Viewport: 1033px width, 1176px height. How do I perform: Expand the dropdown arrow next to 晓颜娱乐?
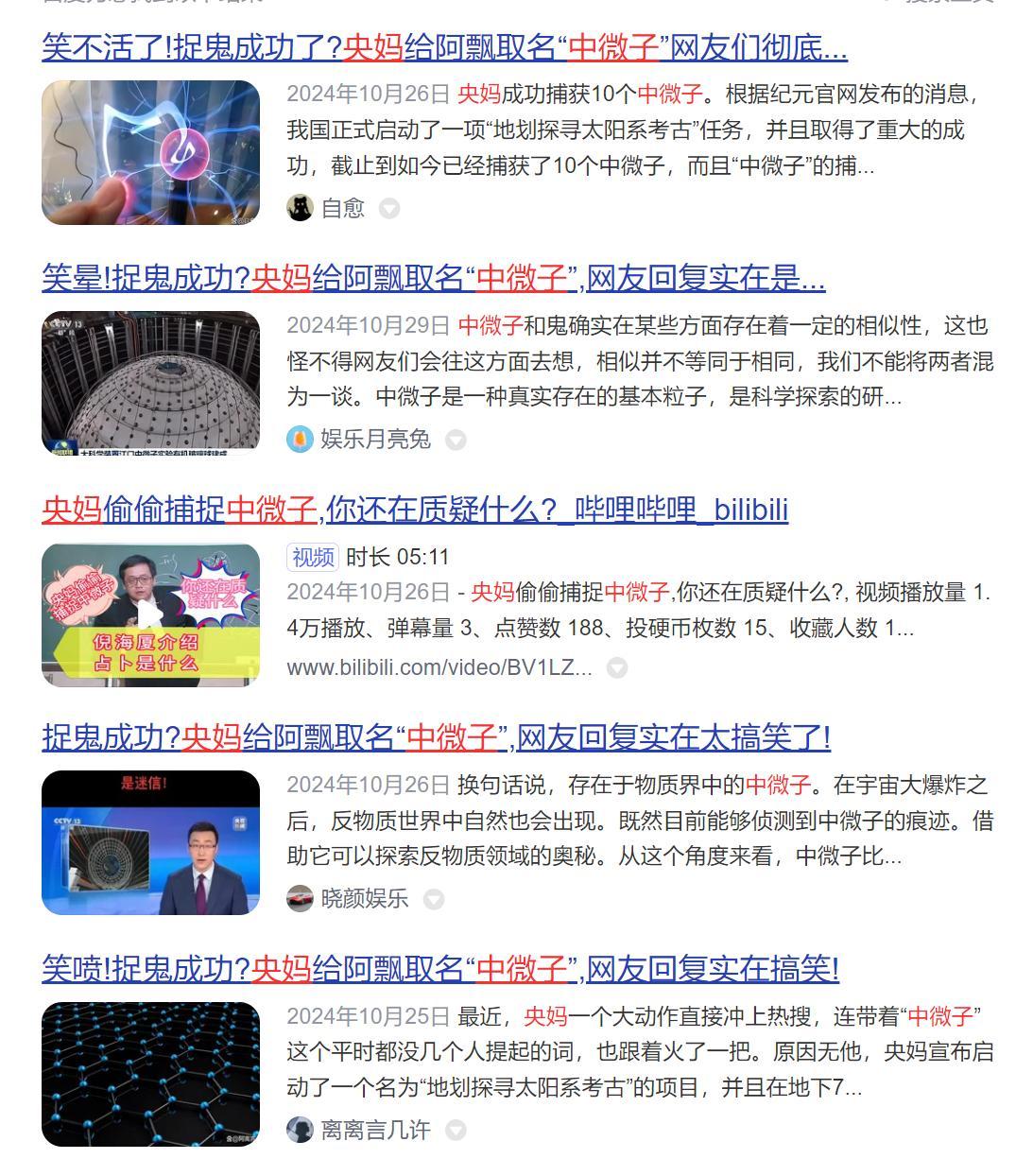tap(434, 899)
